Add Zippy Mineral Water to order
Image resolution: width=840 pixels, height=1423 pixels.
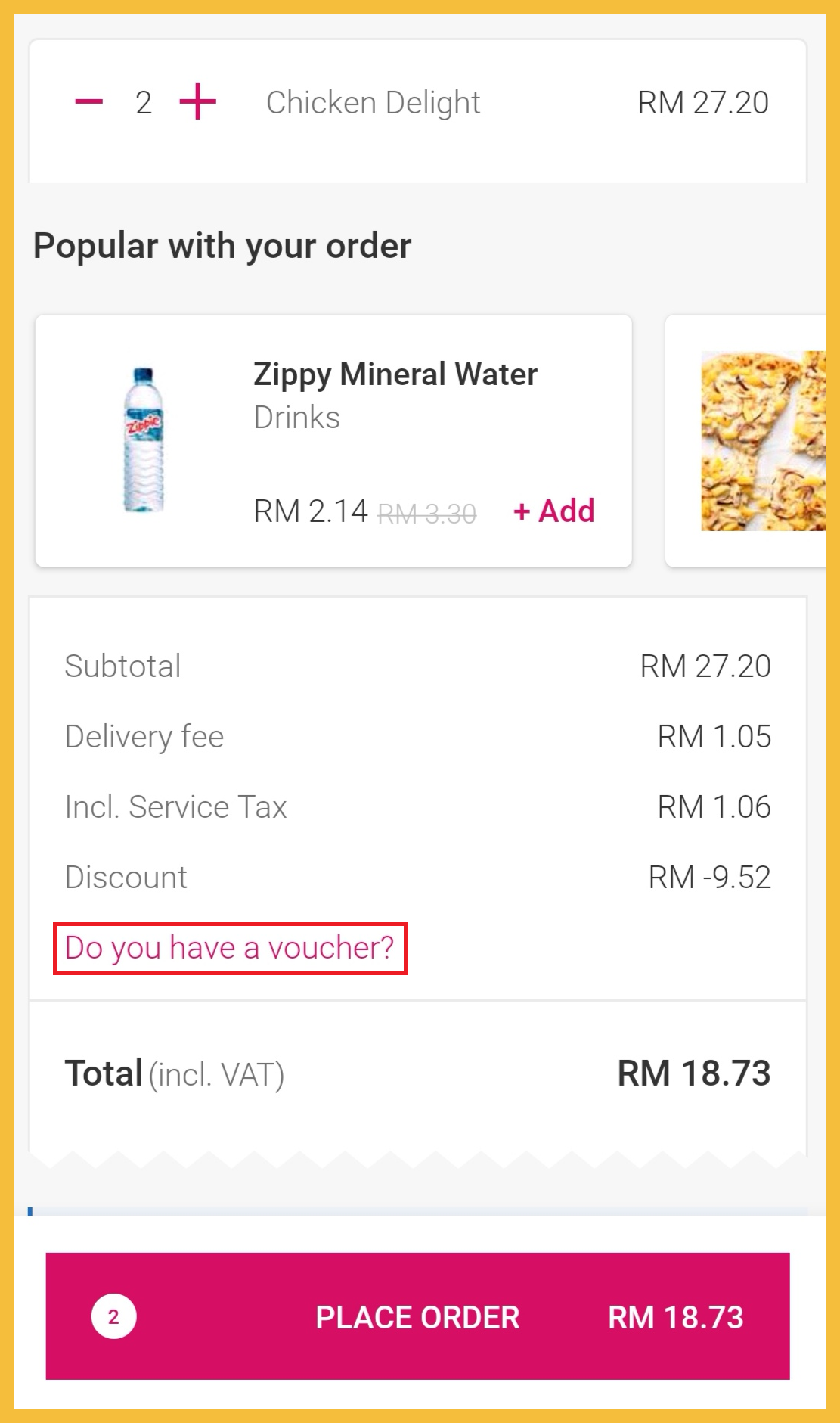pos(554,511)
